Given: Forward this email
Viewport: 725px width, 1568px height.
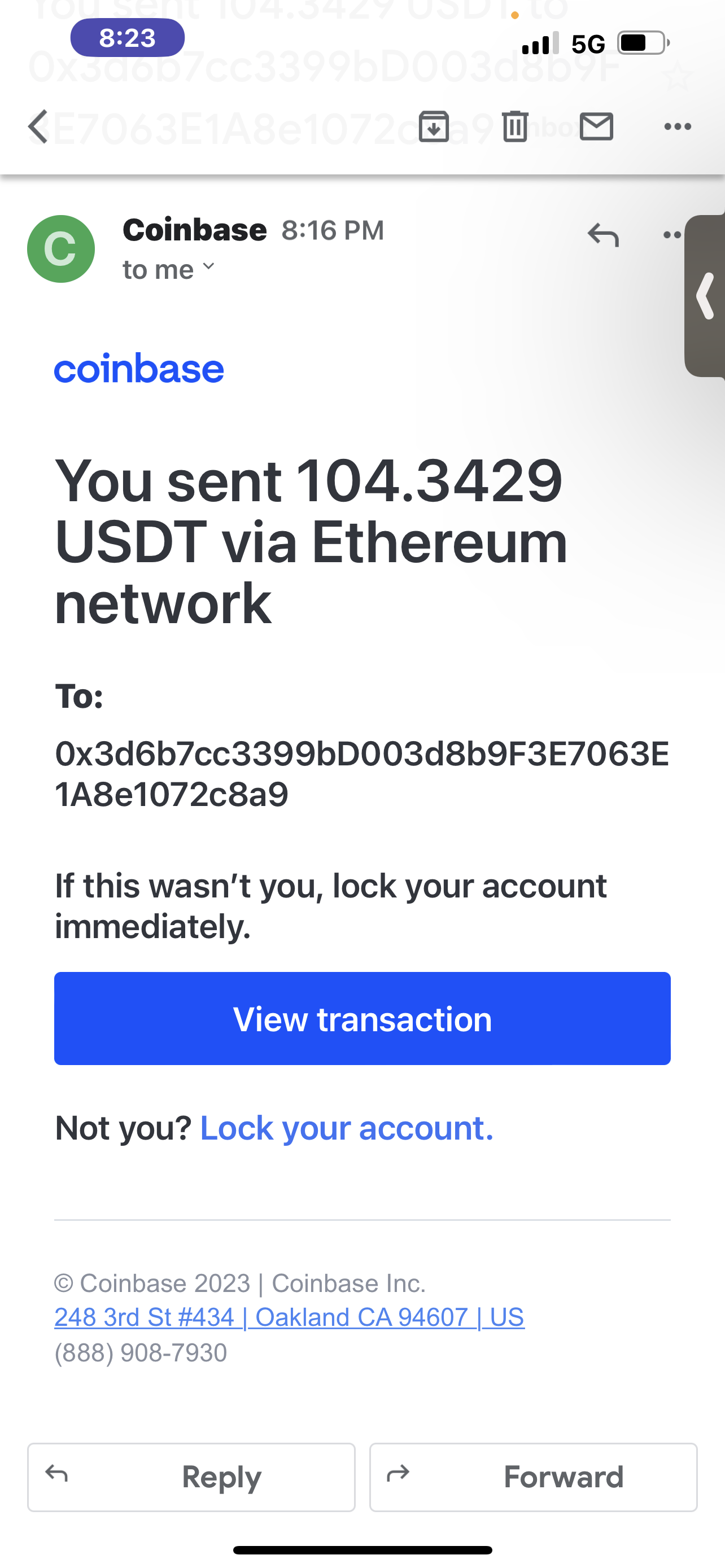Looking at the screenshot, I should coord(533,1477).
